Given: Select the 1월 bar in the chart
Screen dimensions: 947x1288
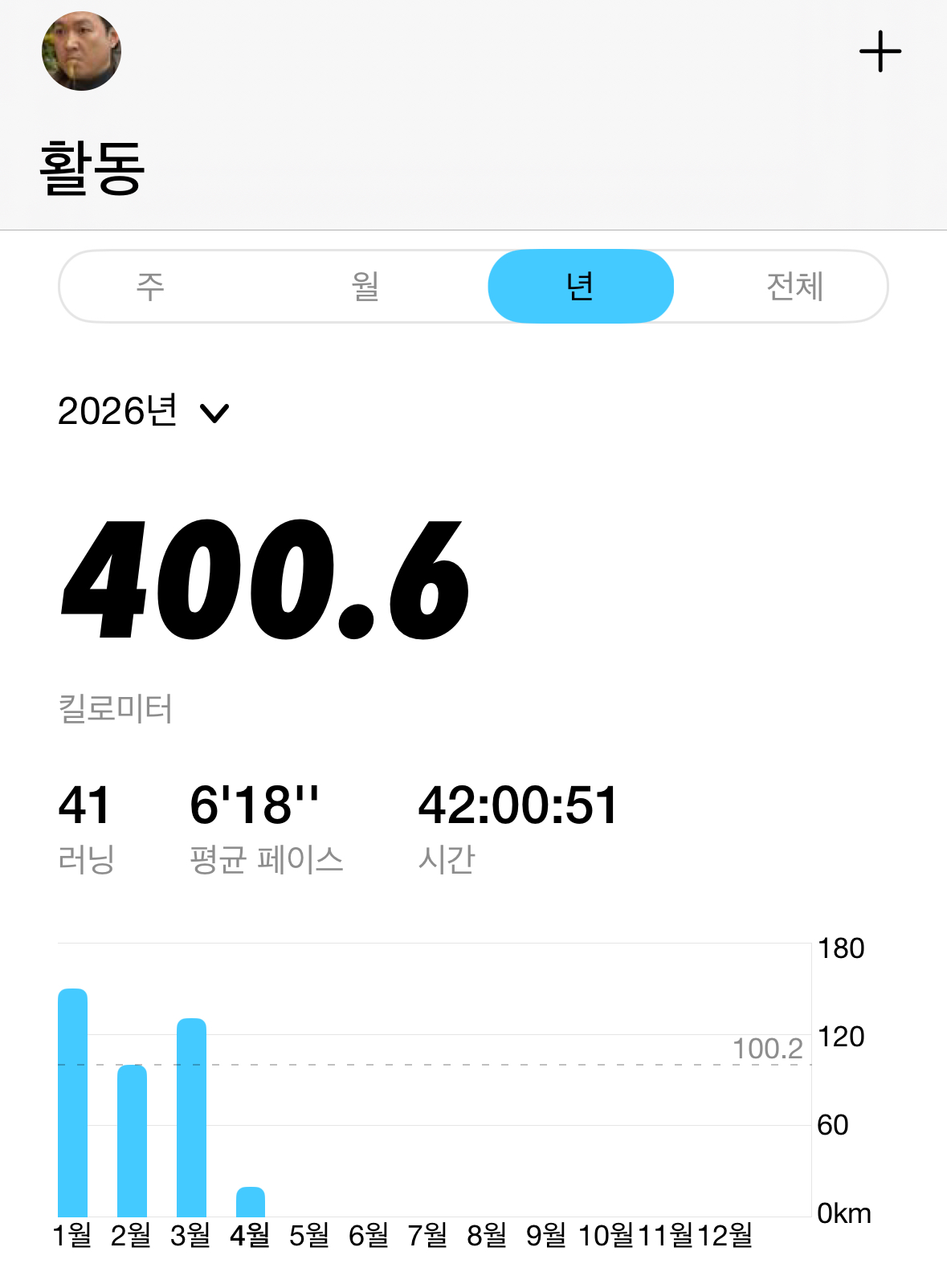Looking at the screenshot, I should coord(72,1103).
